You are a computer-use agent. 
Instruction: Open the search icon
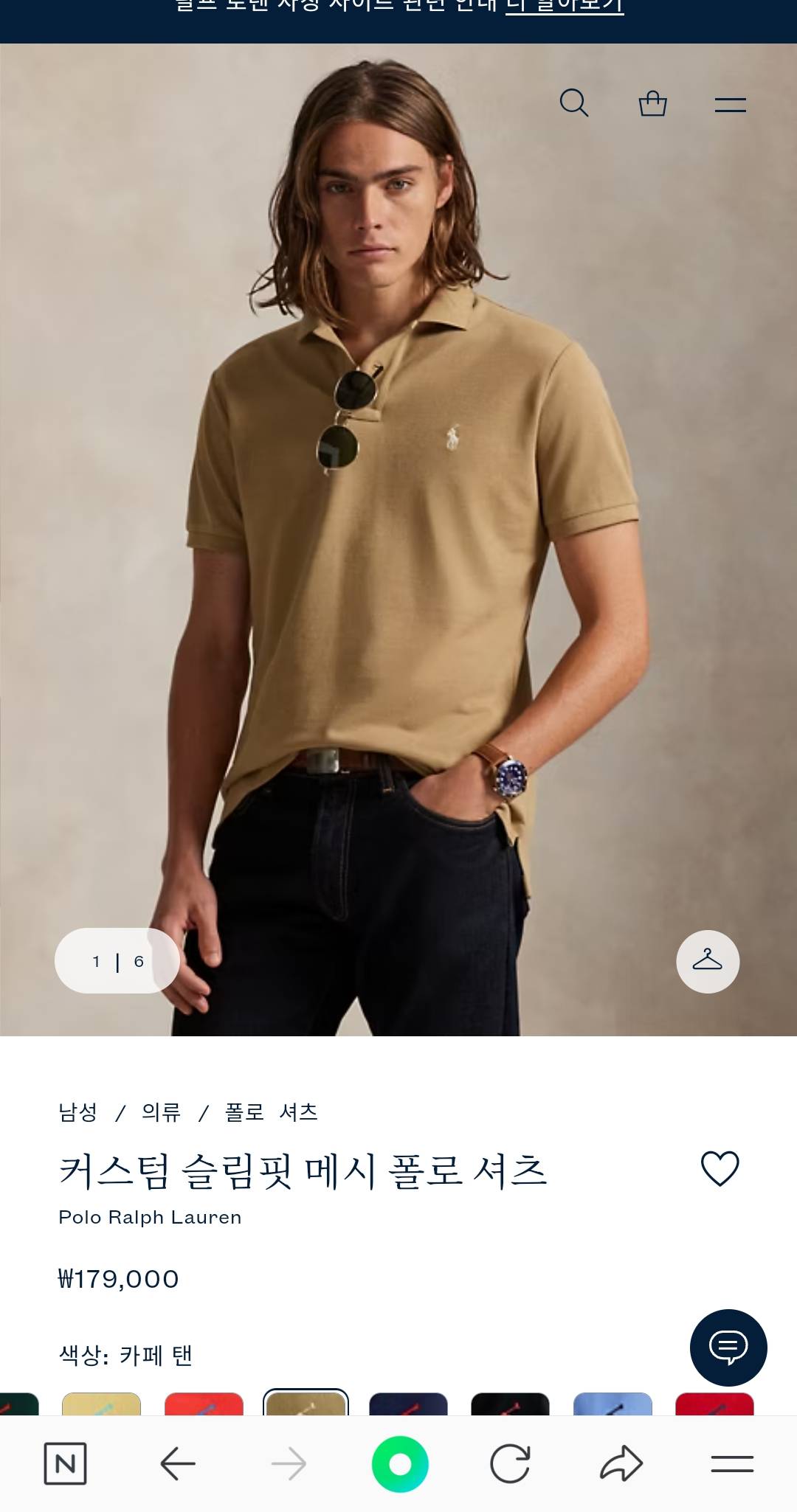[x=574, y=103]
